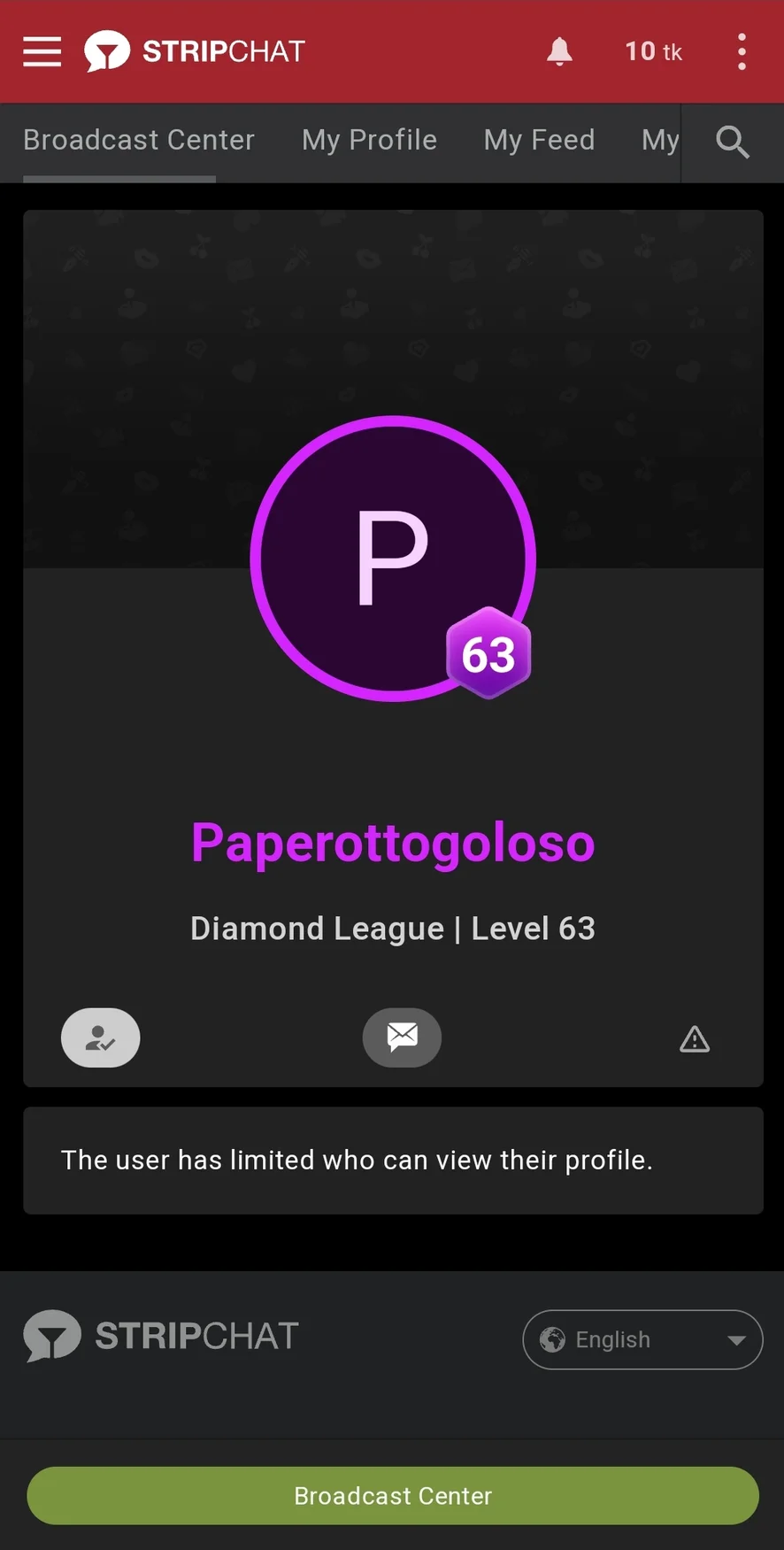
Task: Tap the 10 tk token balance
Action: point(653,52)
